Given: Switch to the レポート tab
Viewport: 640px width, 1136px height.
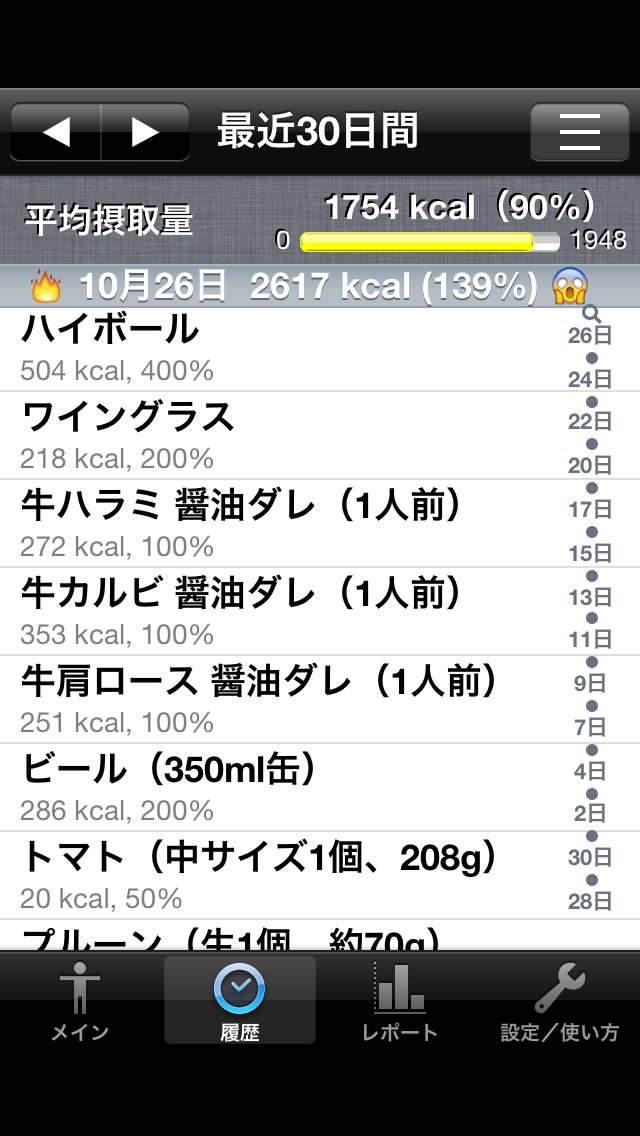Looking at the screenshot, I should (x=400, y=1001).
